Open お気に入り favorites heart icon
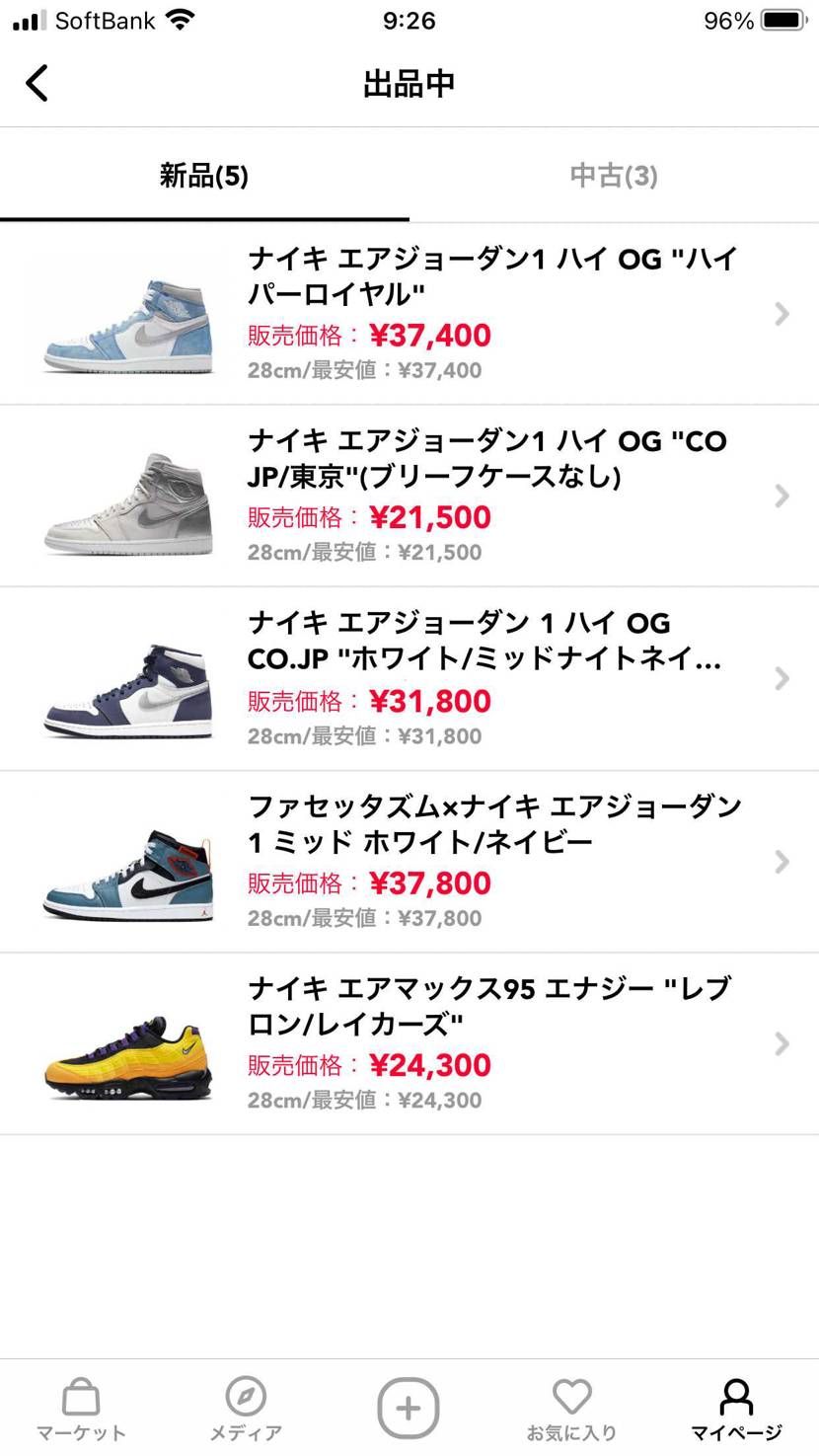The width and height of the screenshot is (819, 1456). [x=572, y=1407]
